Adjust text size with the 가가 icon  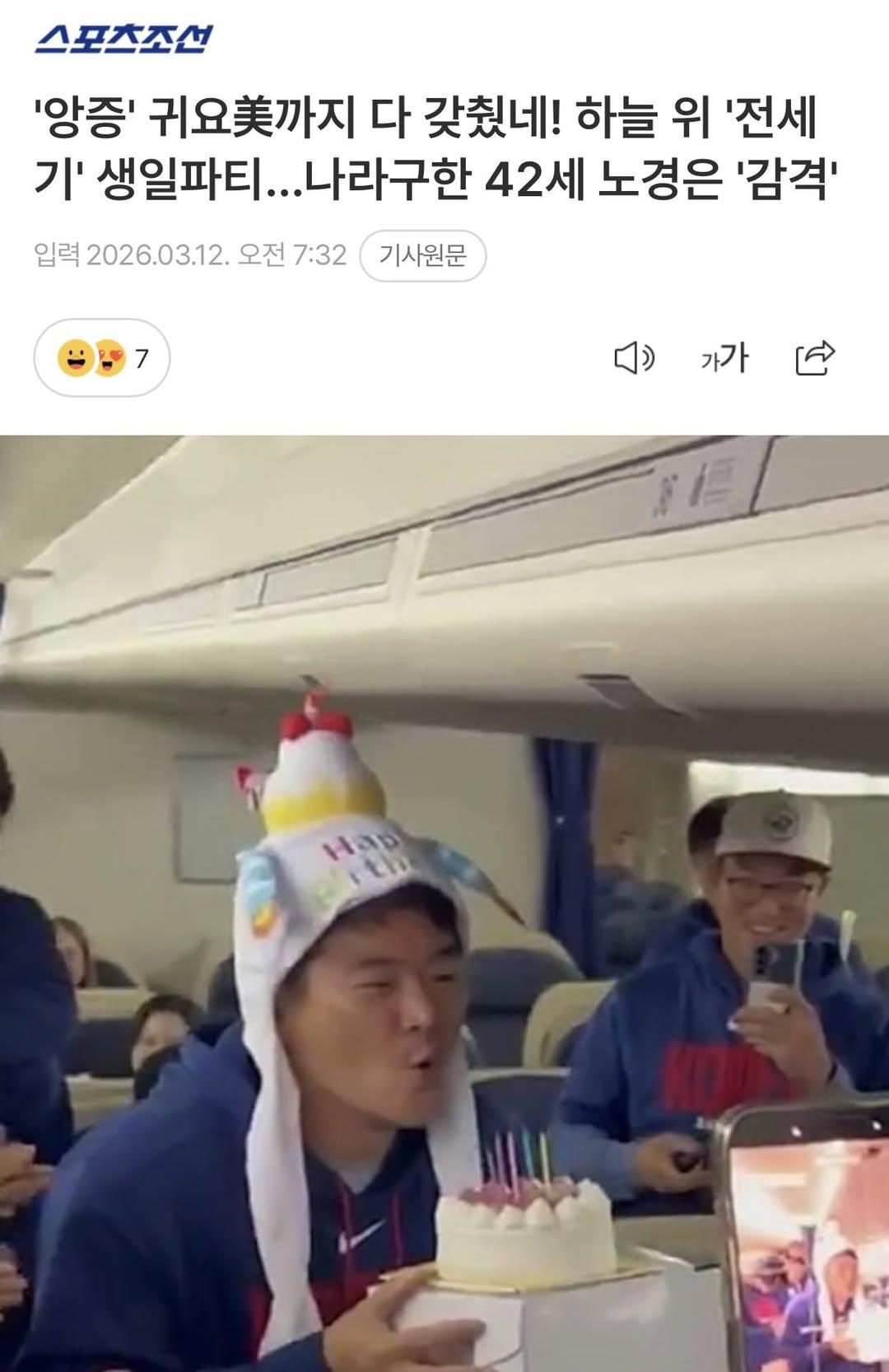(x=724, y=358)
